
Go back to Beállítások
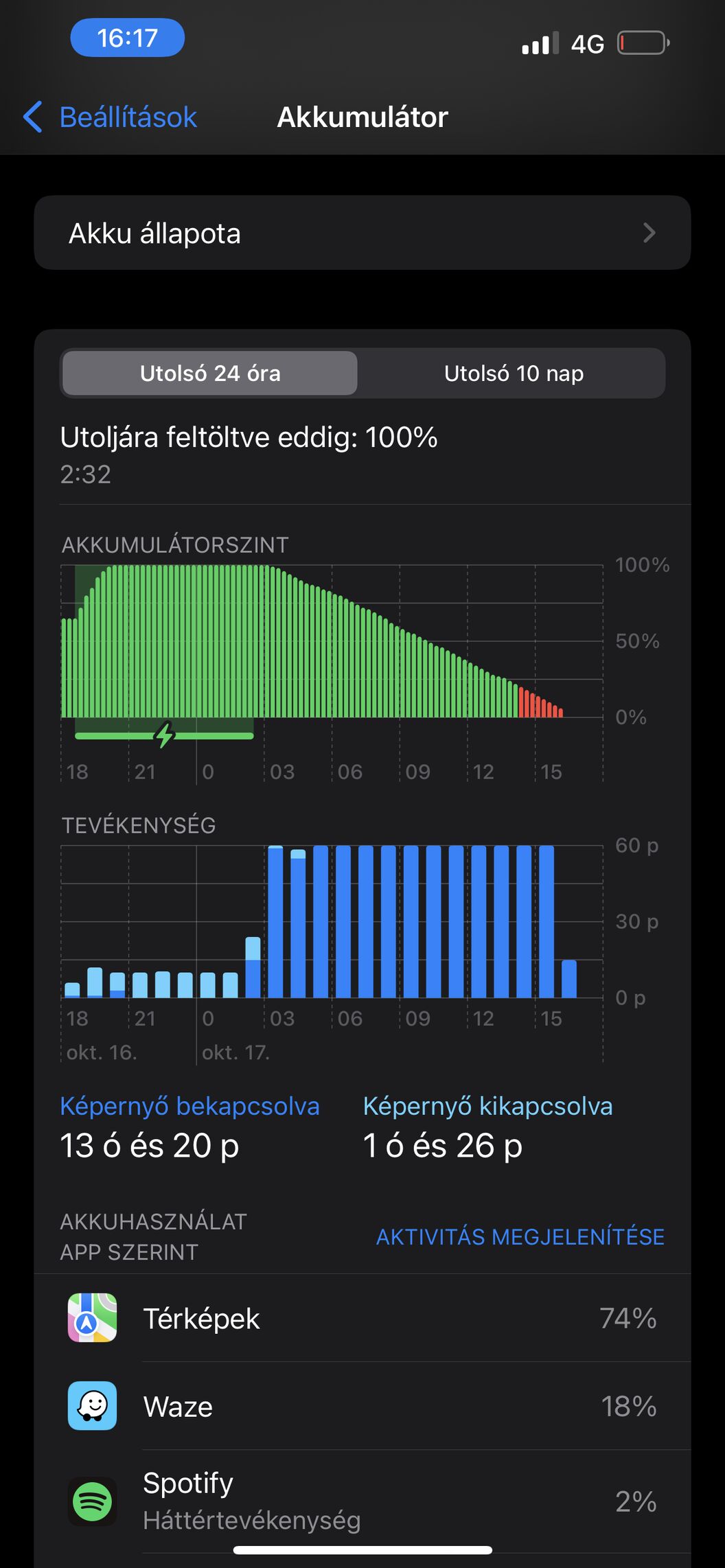click(x=110, y=117)
